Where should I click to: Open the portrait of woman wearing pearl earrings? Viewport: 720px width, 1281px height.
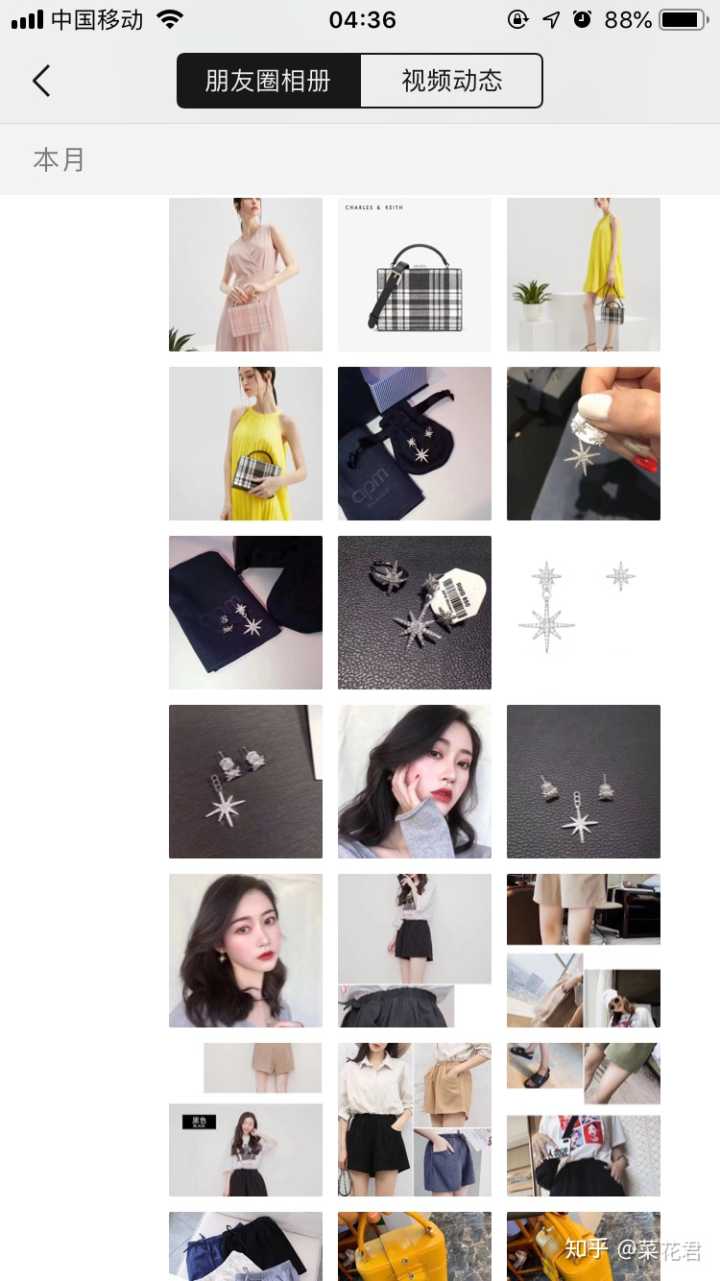click(245, 950)
